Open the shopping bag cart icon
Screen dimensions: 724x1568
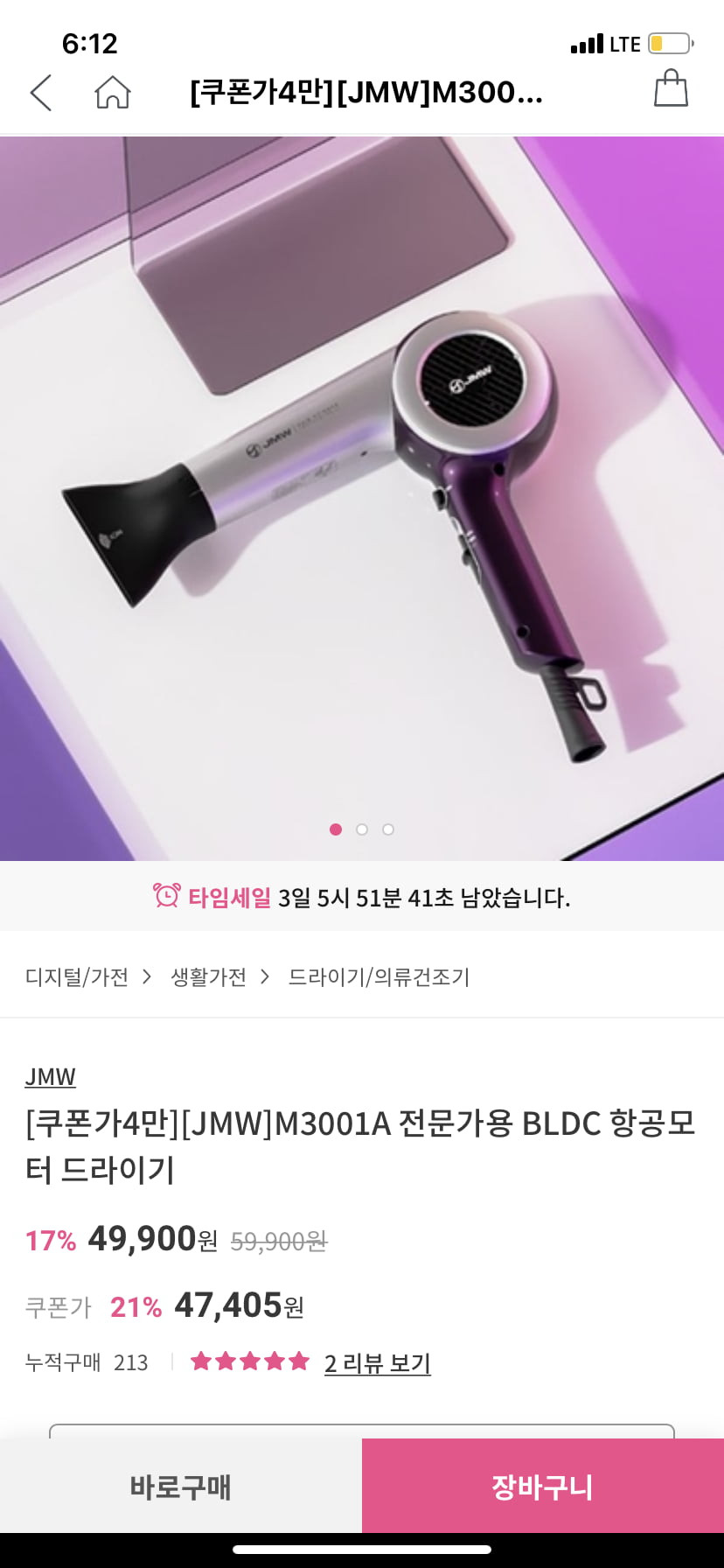pyautogui.click(x=671, y=88)
